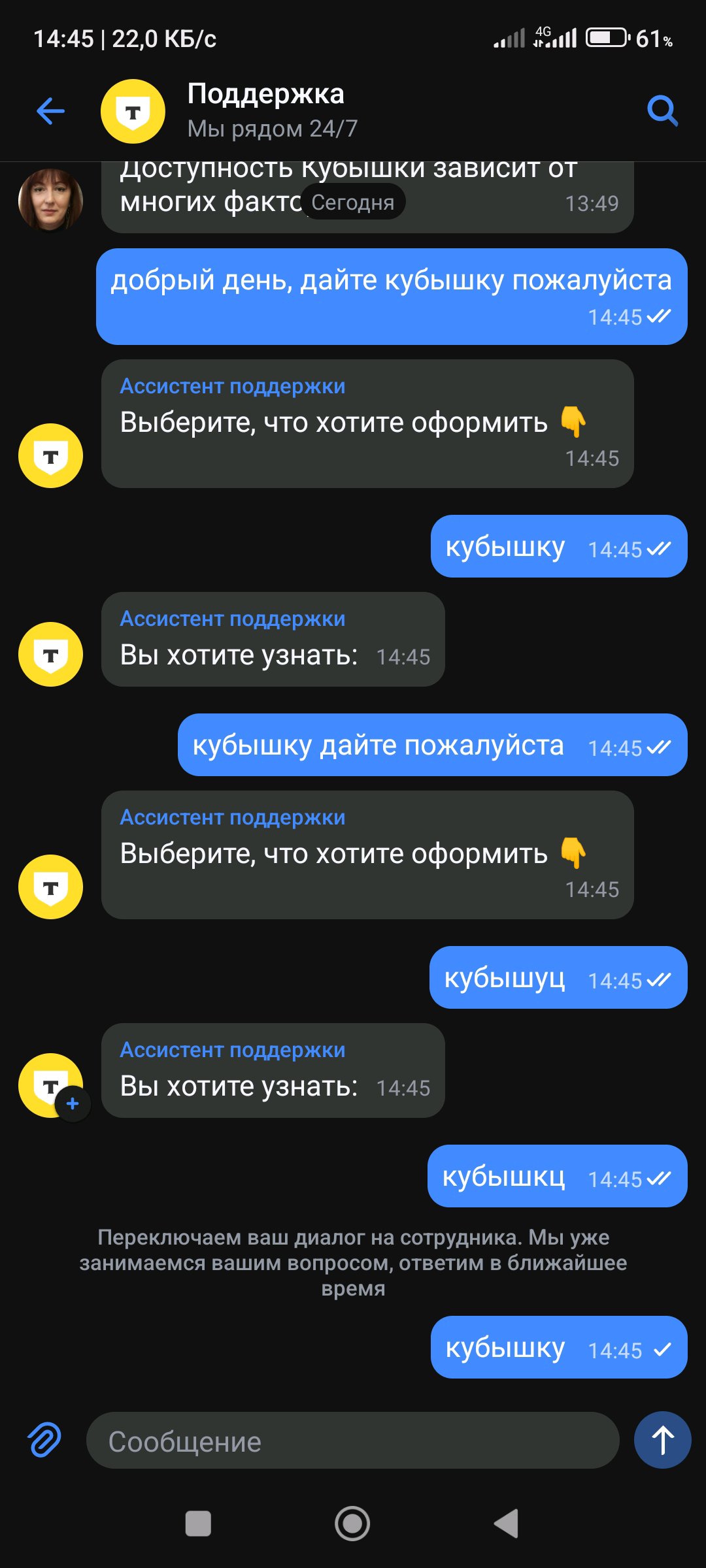The width and height of the screenshot is (706, 1568).
Task: Go back using the blue arrow
Action: pos(51,111)
